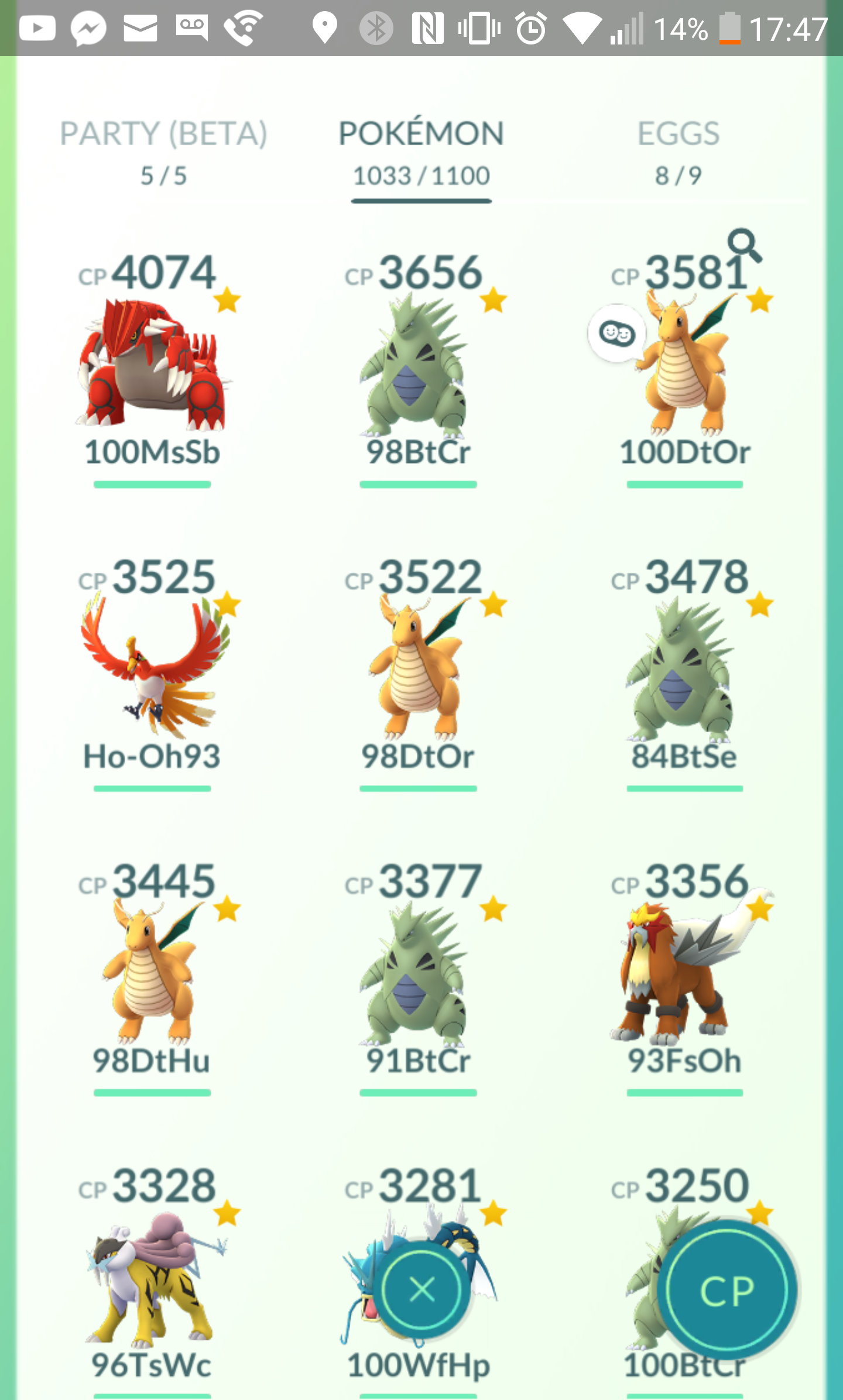
Task: Select Raikou named 96TsWc
Action: [x=152, y=1282]
